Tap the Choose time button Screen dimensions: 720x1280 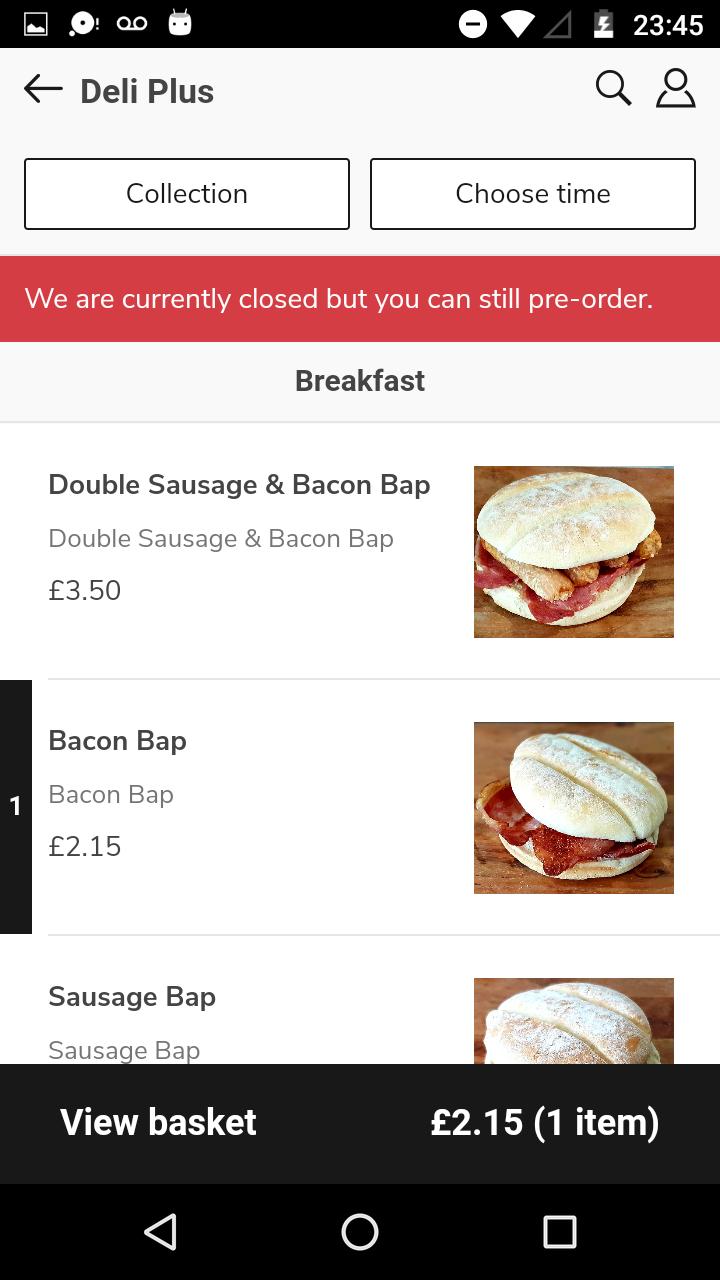(533, 194)
